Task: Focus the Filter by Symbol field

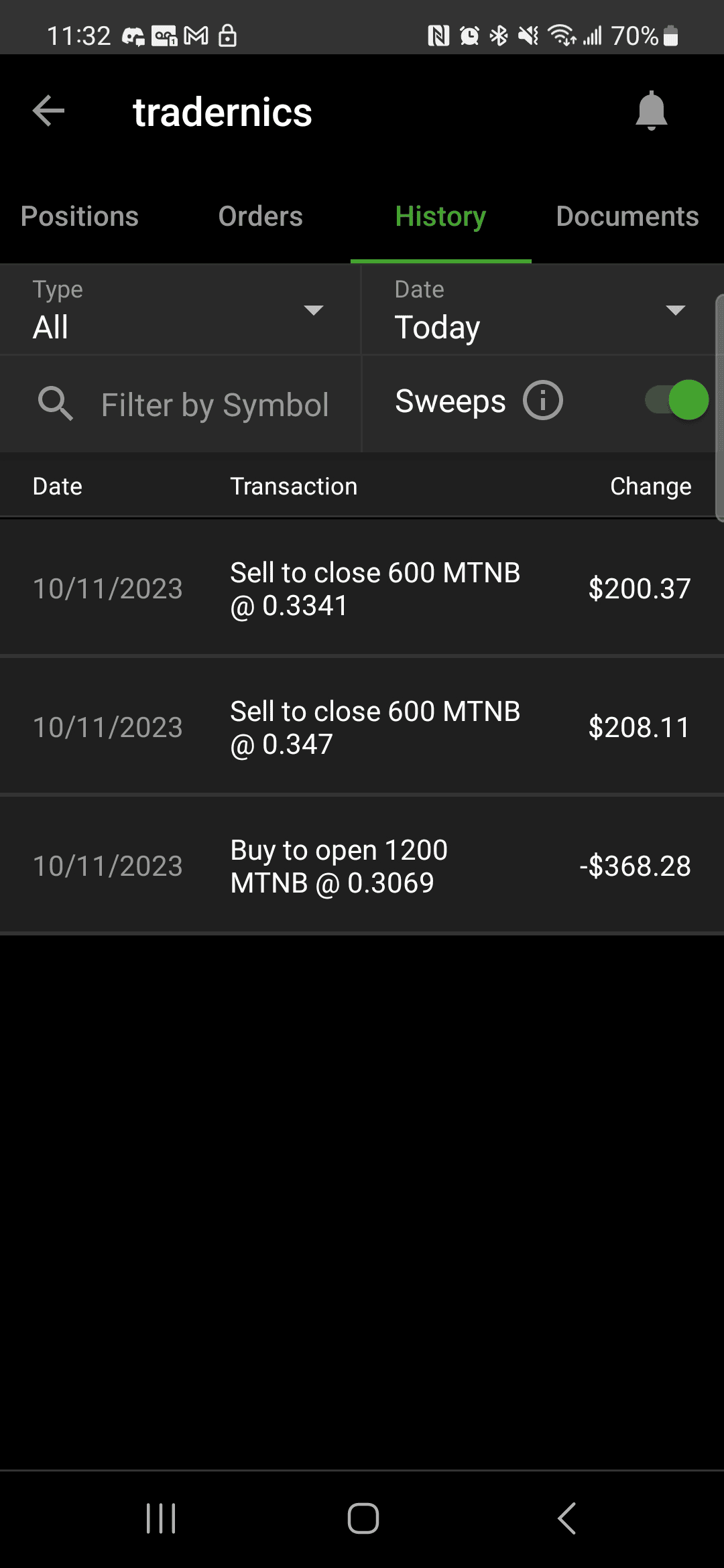Action: 215,405
